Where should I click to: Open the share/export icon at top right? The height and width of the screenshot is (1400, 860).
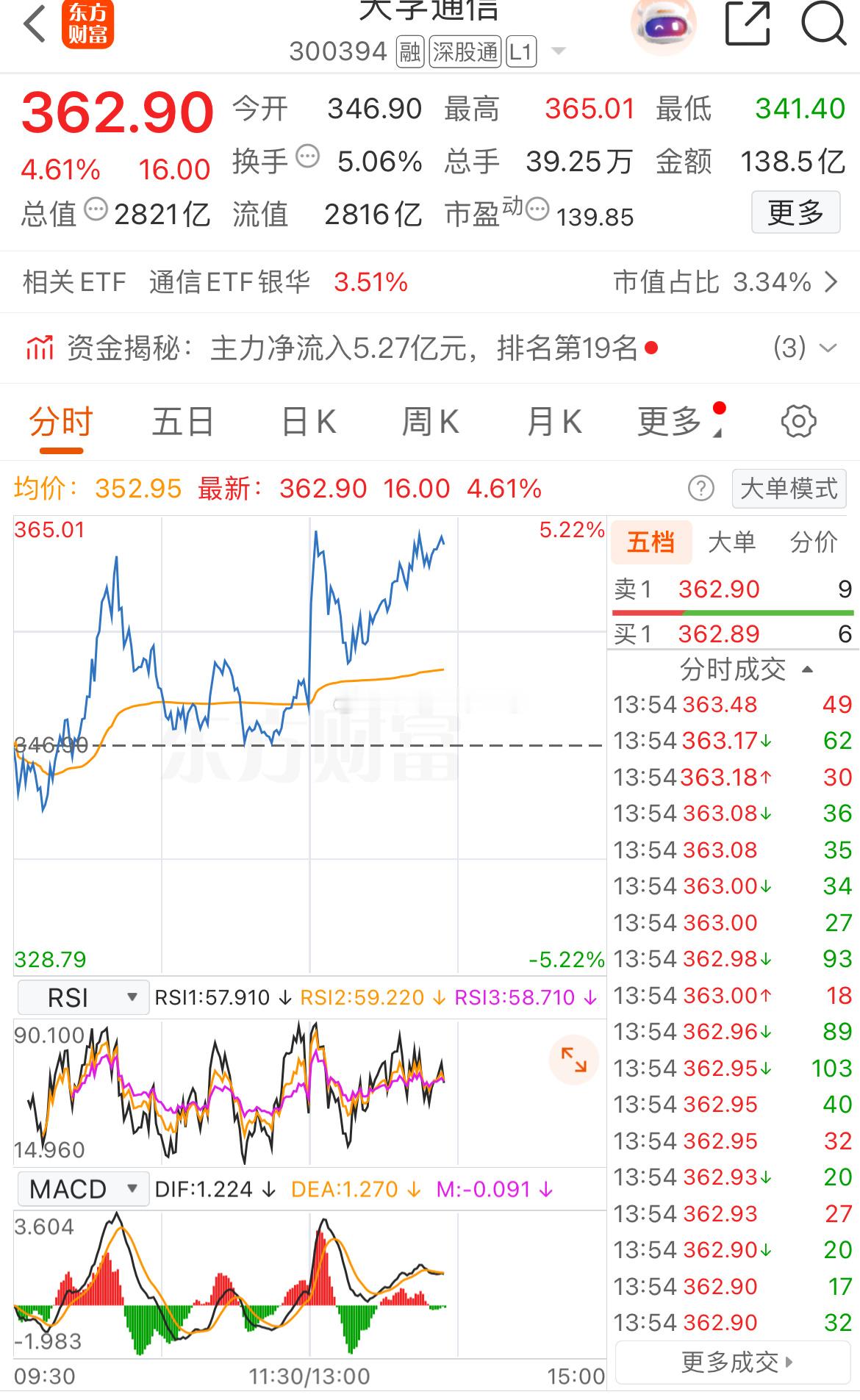click(748, 26)
